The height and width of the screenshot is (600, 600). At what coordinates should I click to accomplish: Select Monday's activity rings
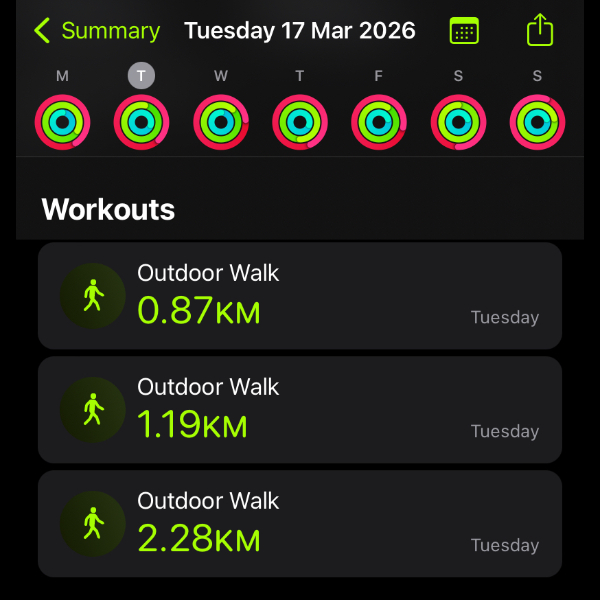tap(62, 122)
